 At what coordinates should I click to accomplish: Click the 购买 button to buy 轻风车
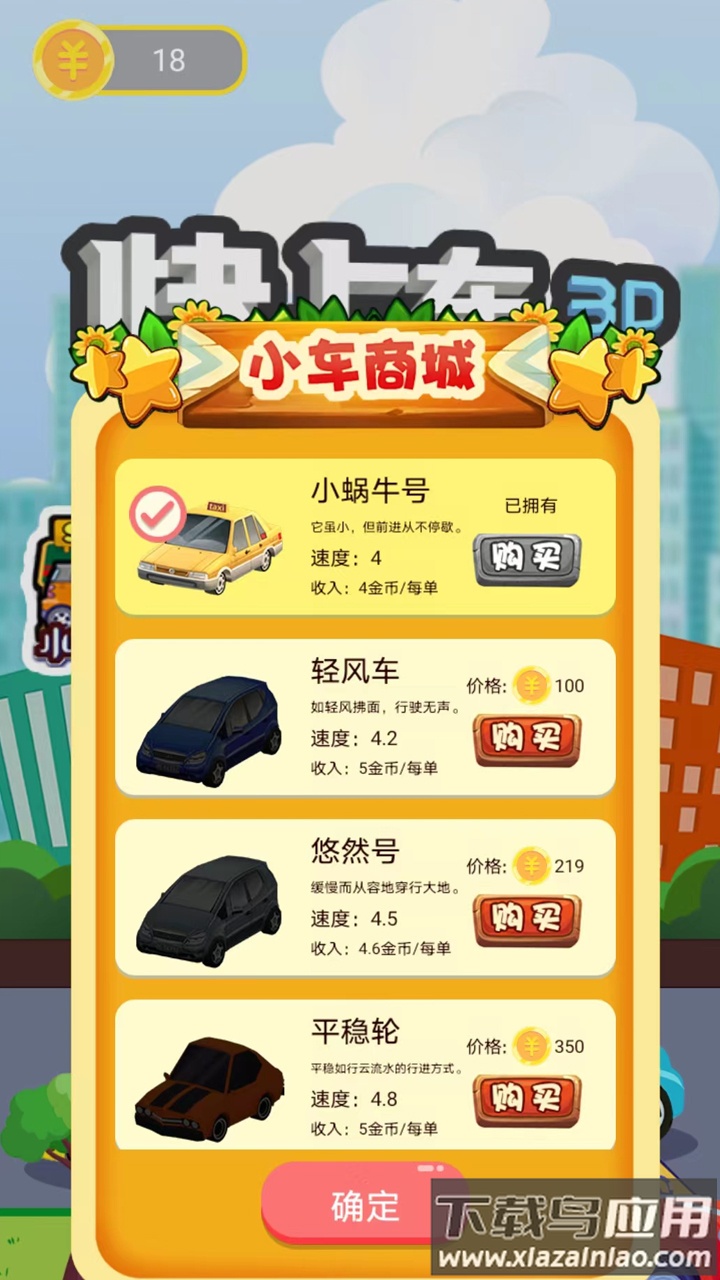526,740
